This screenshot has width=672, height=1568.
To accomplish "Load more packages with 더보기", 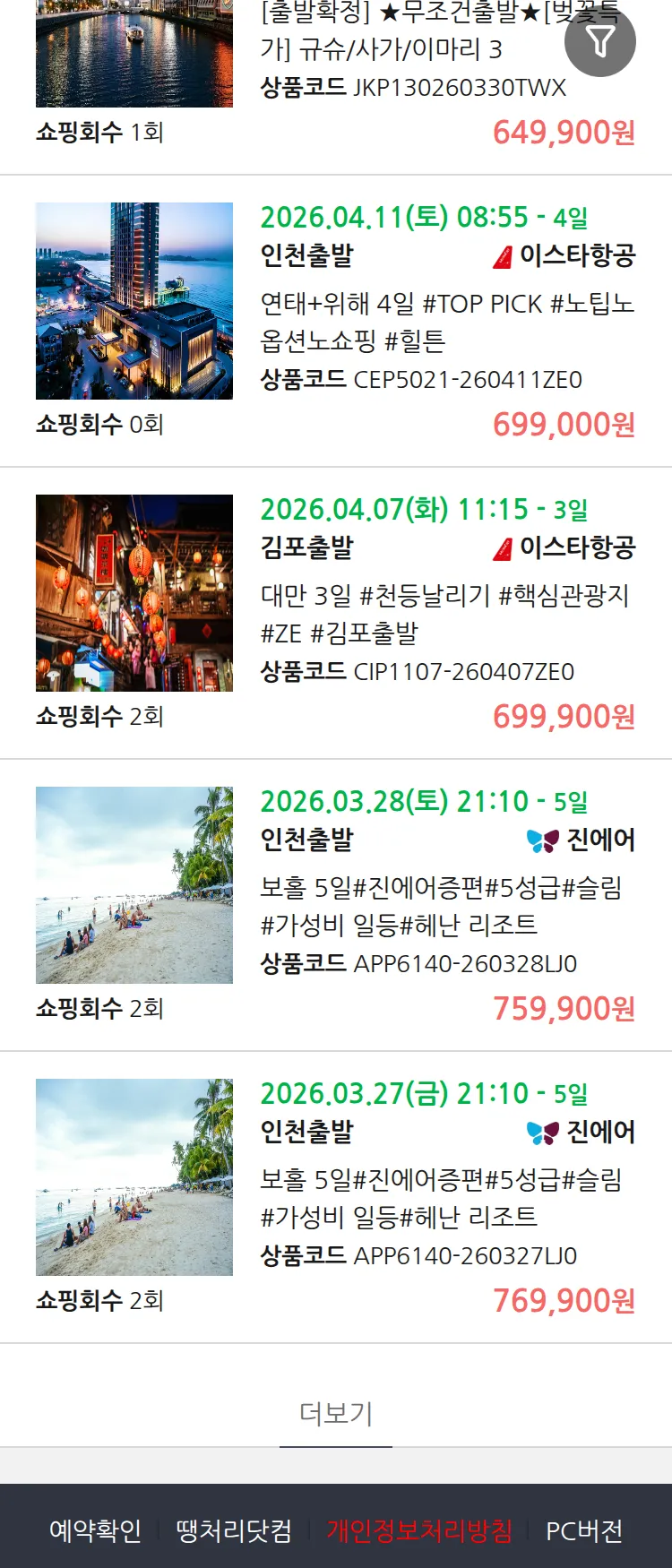I will (x=336, y=1413).
